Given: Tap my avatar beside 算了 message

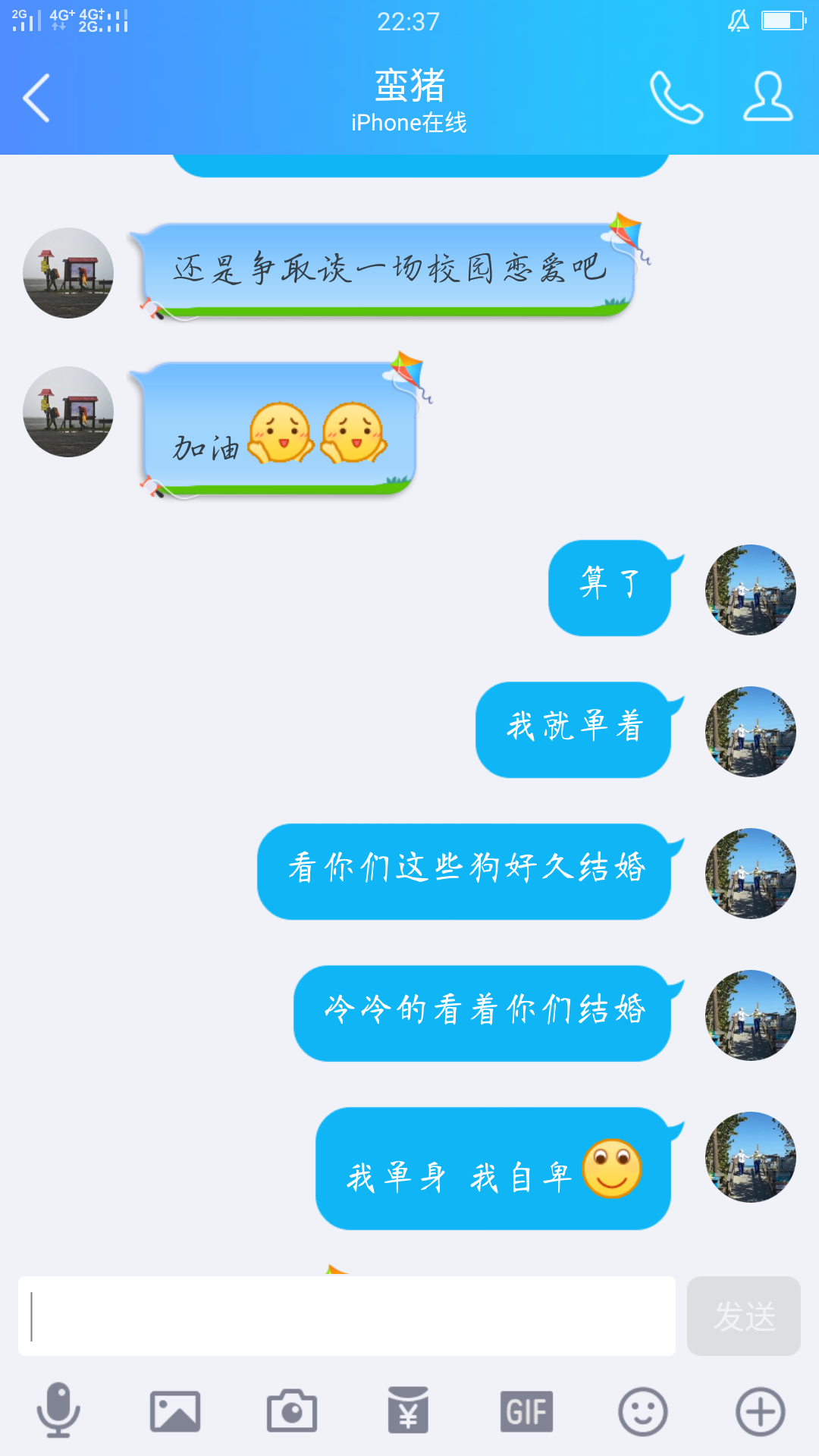Looking at the screenshot, I should click(750, 589).
